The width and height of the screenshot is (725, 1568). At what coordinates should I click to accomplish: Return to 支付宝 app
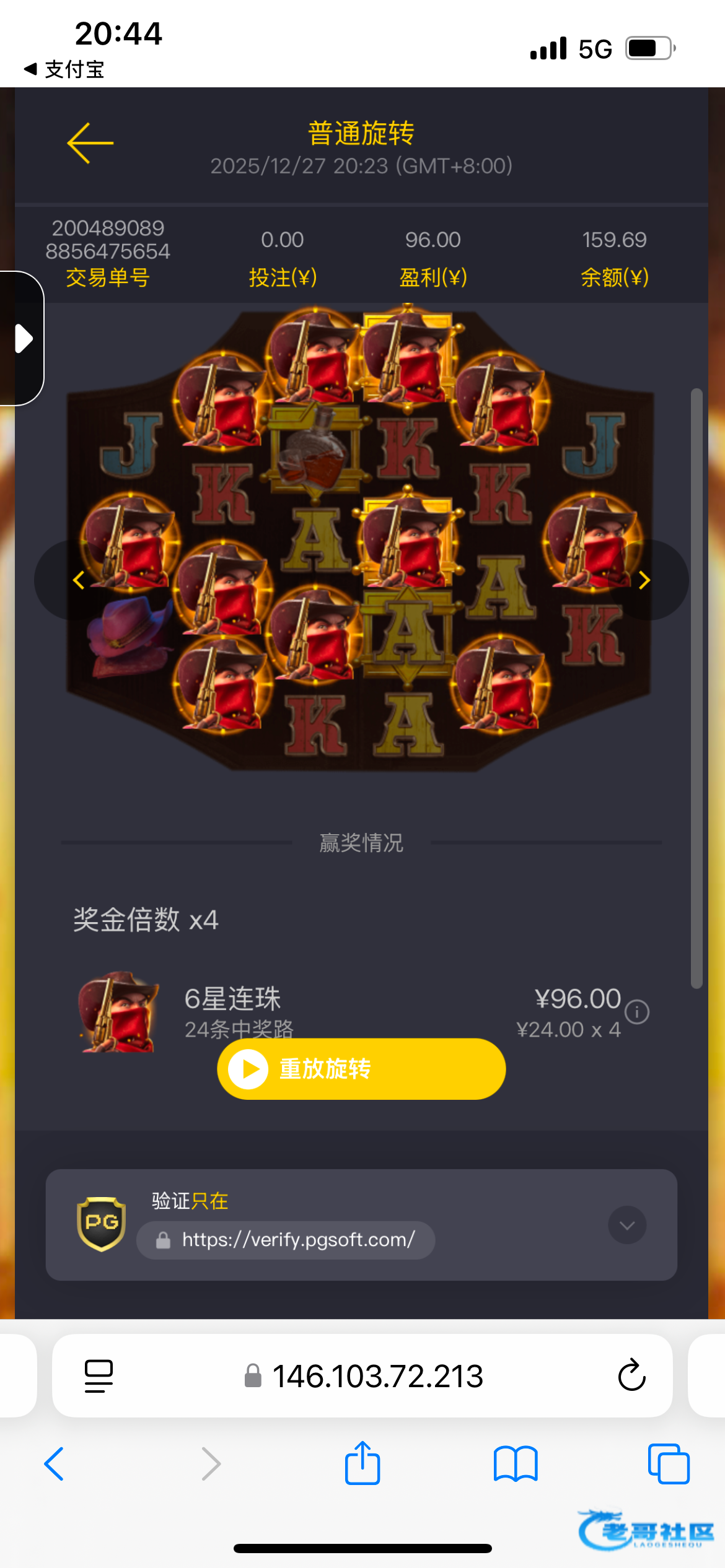64,69
